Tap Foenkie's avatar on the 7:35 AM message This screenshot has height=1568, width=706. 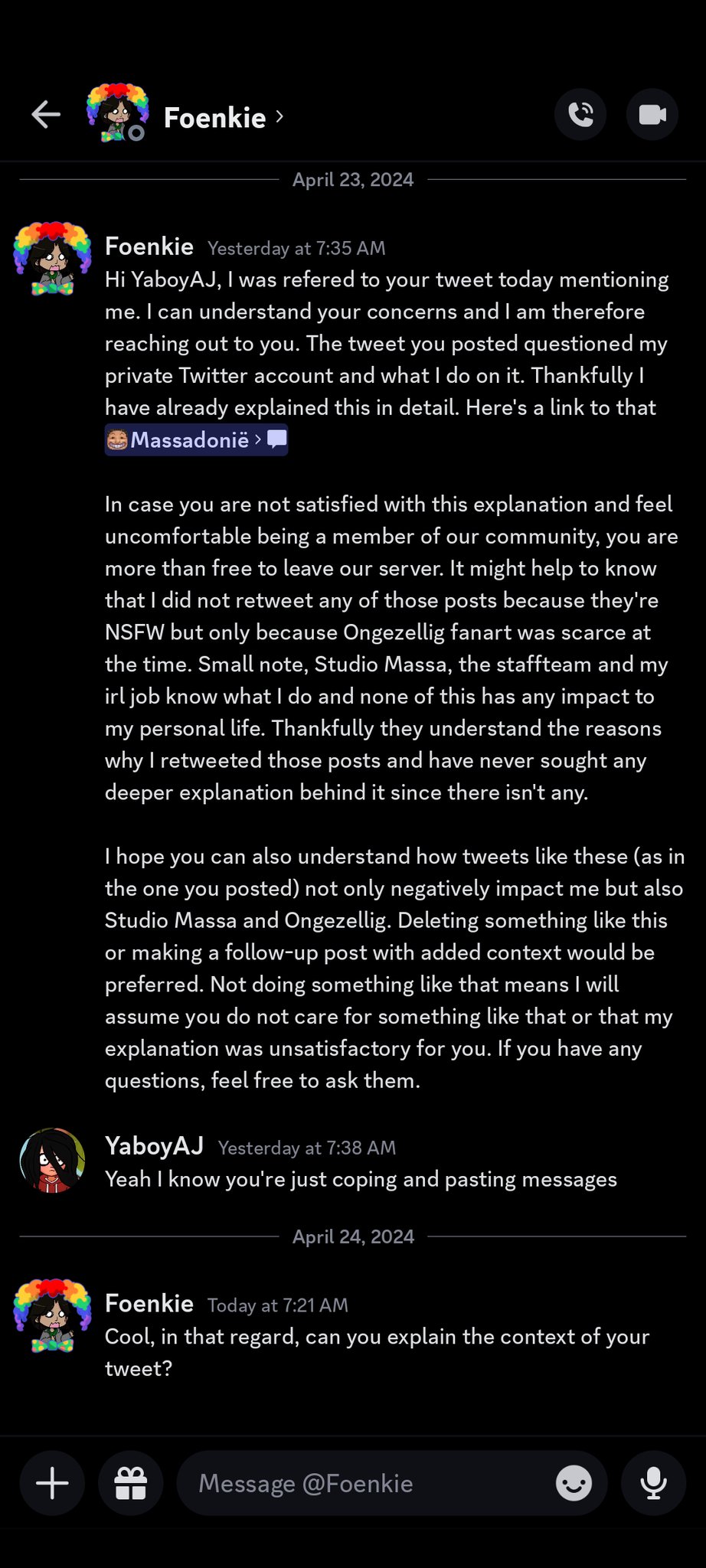(52, 259)
